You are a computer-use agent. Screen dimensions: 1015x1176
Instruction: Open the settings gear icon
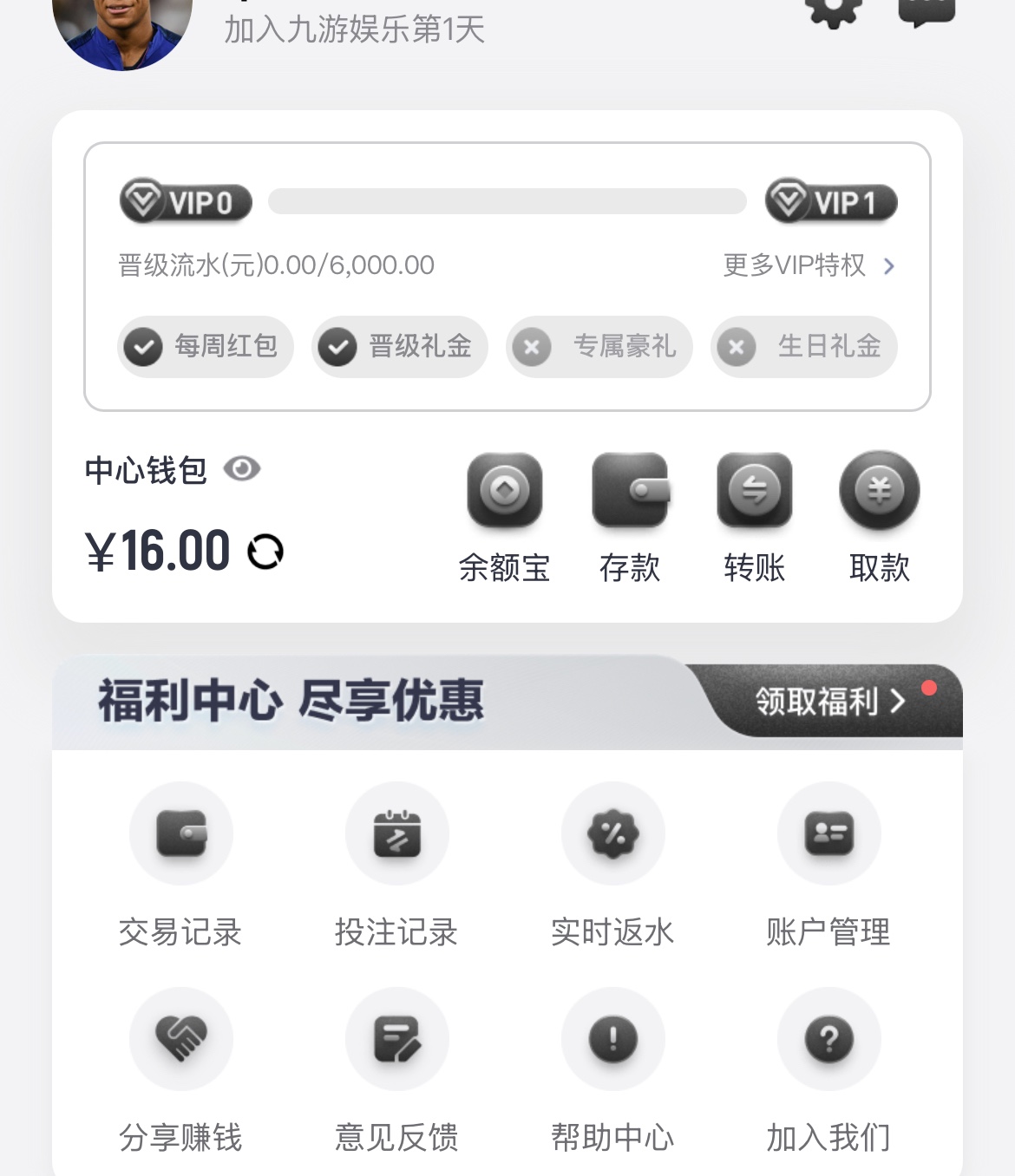click(x=833, y=10)
